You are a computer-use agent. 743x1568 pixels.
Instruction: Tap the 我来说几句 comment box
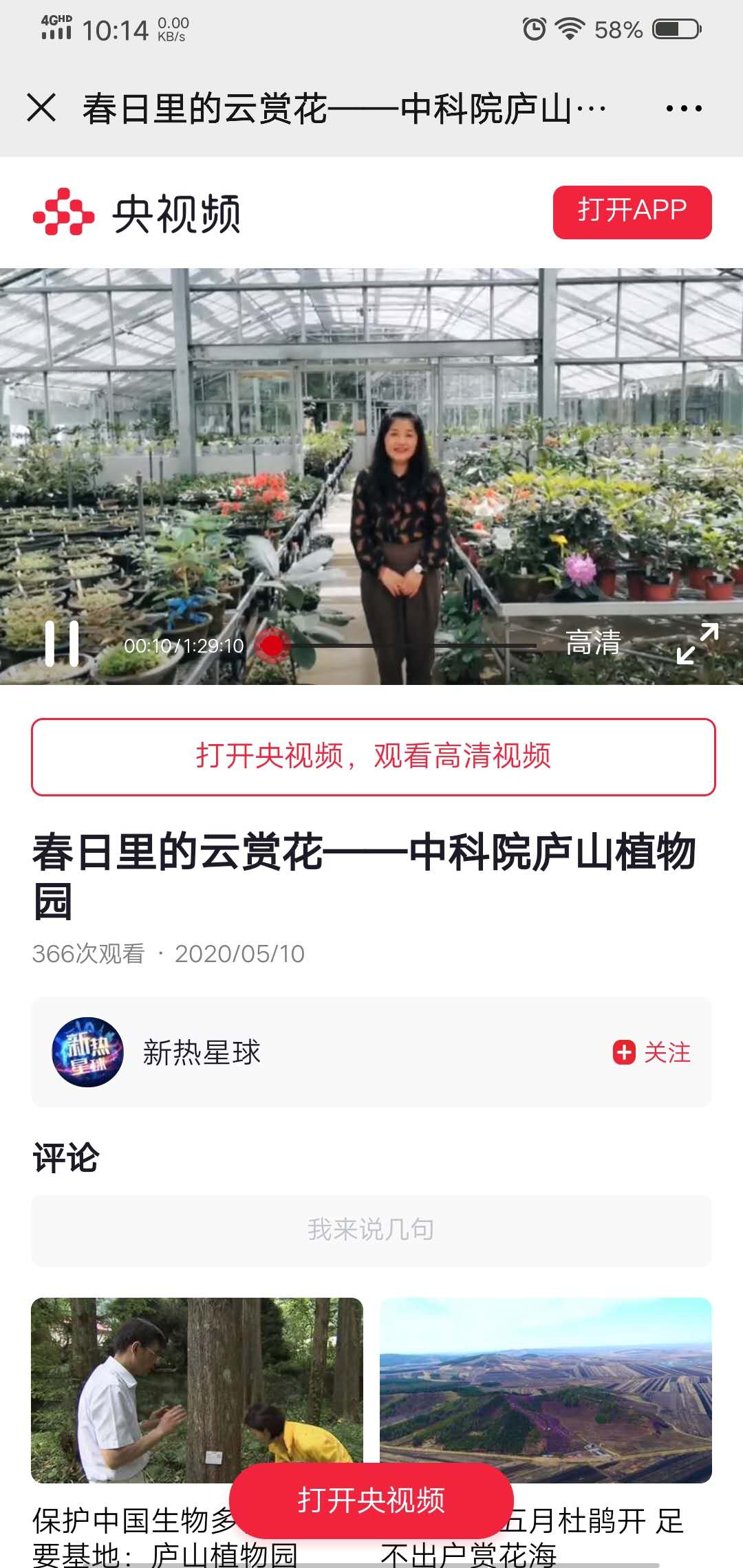(371, 1230)
